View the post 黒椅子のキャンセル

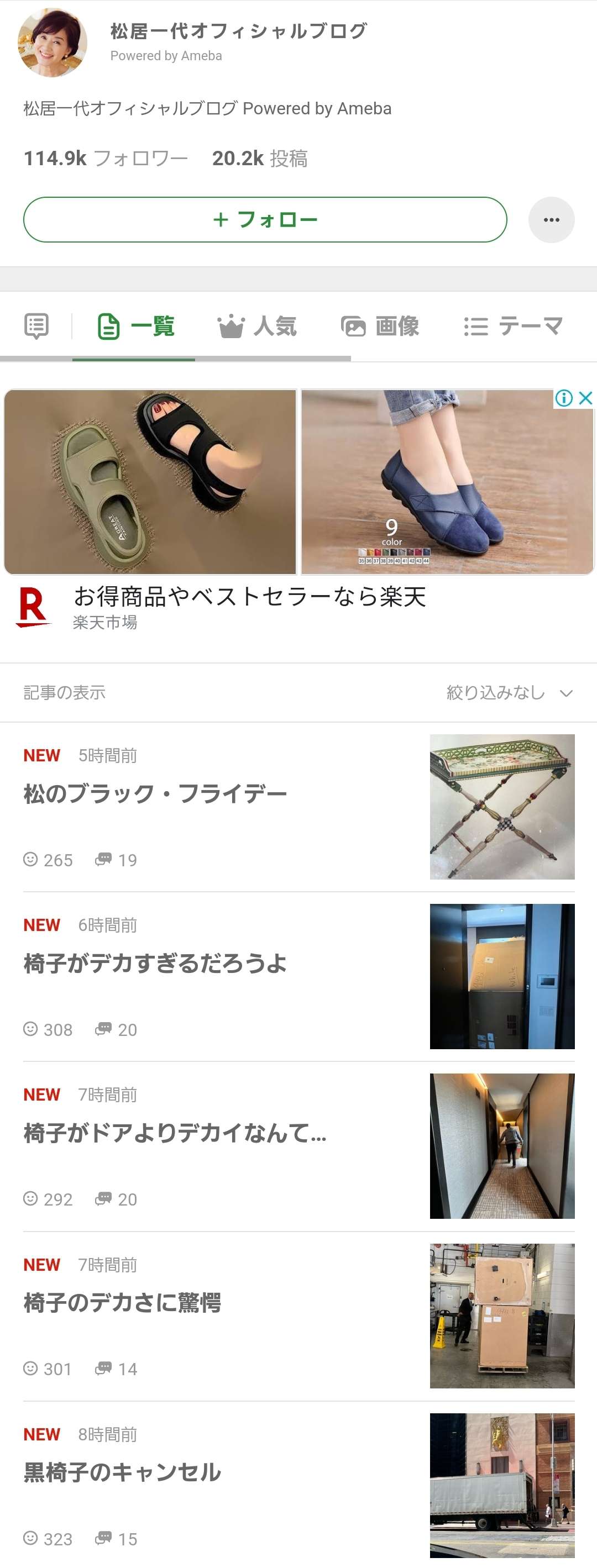(123, 1472)
